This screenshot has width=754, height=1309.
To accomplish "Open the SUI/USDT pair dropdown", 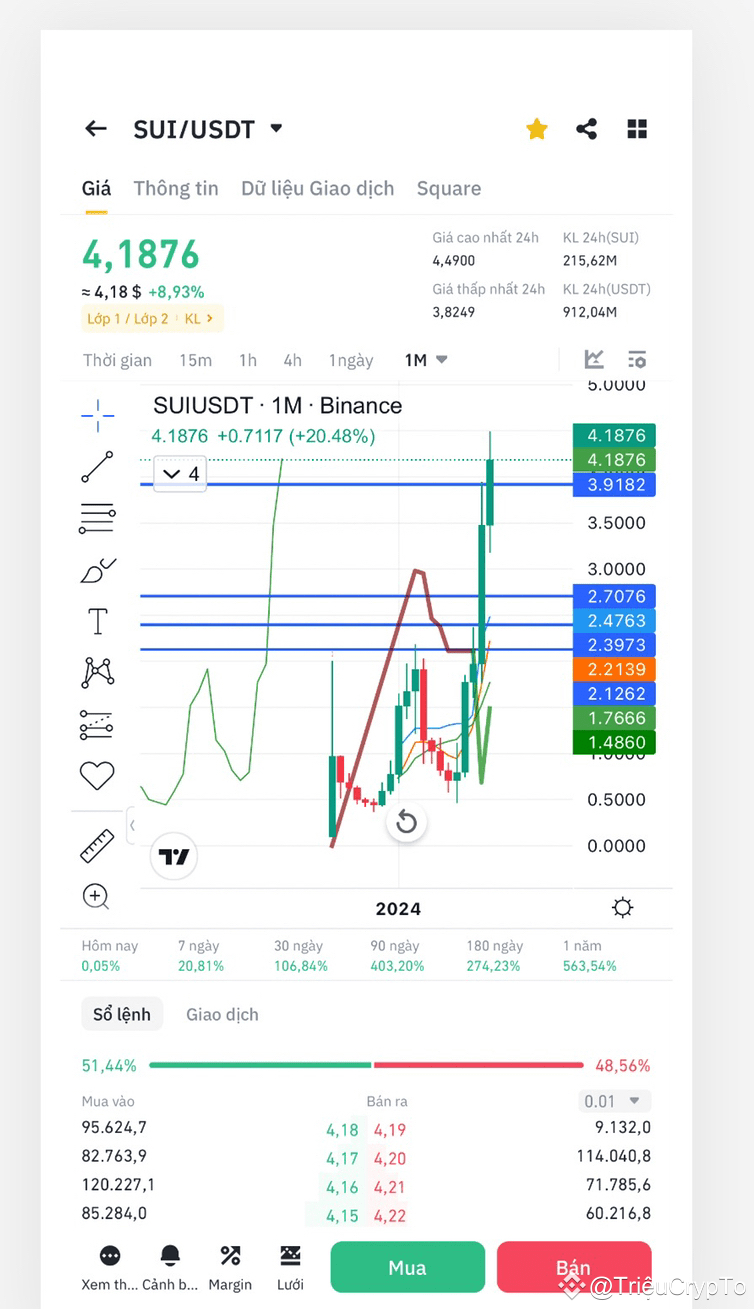I will tap(276, 129).
